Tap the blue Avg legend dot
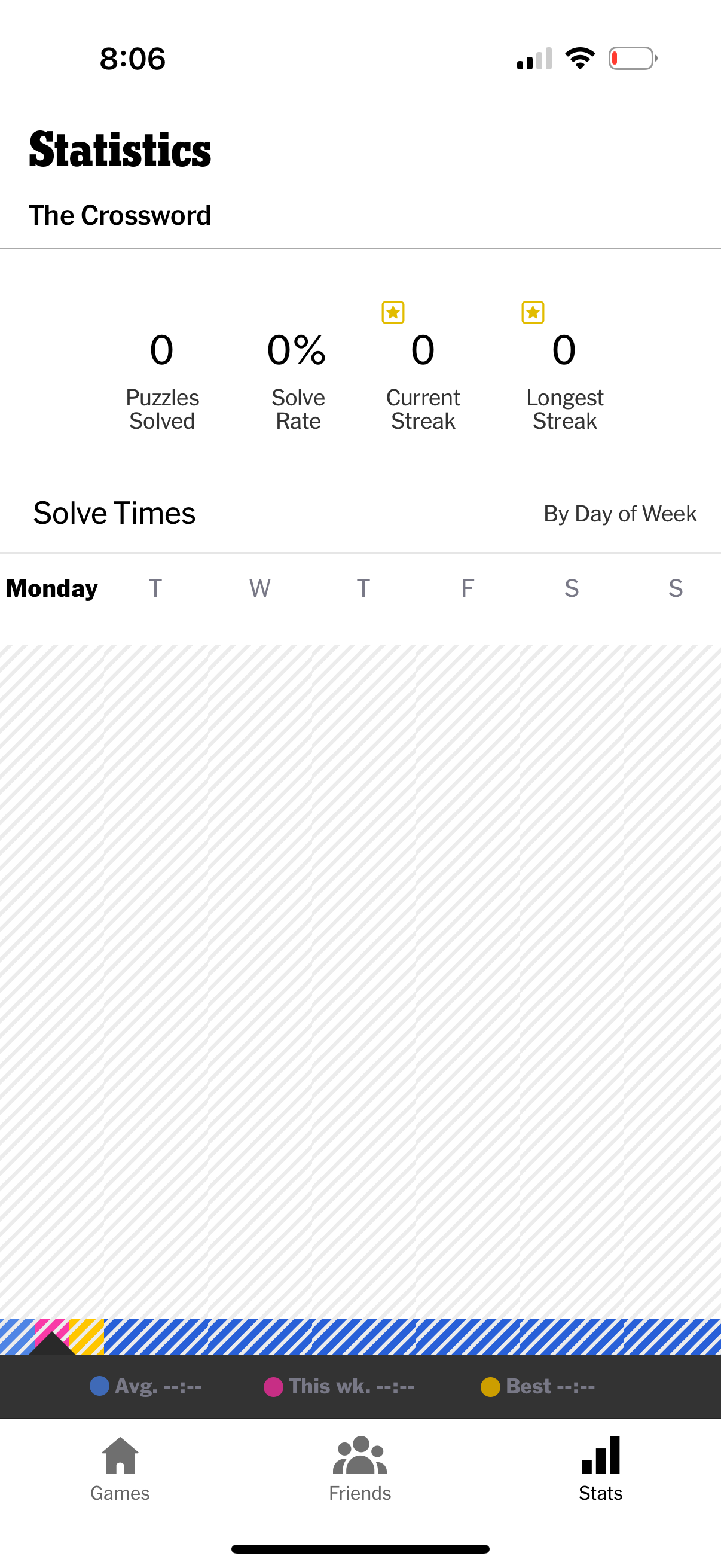 tap(100, 1386)
